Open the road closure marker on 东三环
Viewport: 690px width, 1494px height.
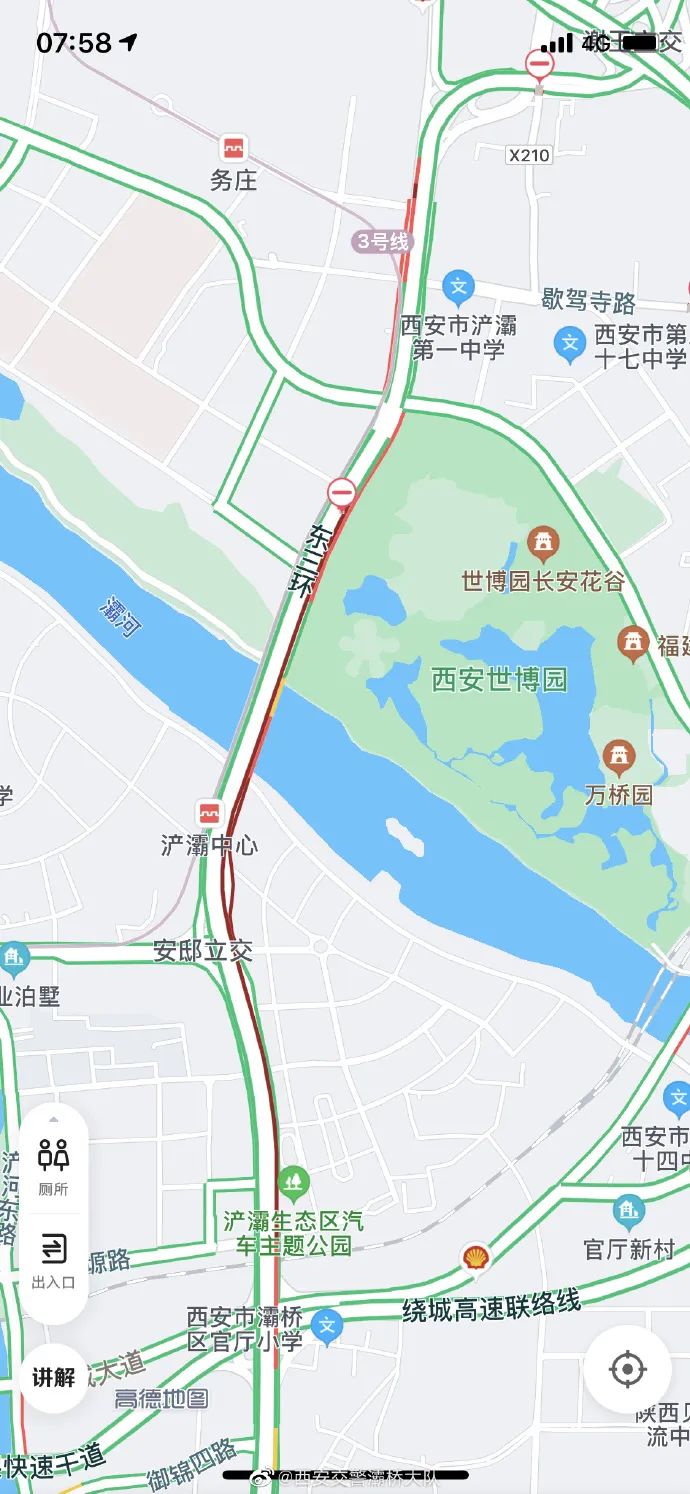click(x=342, y=492)
